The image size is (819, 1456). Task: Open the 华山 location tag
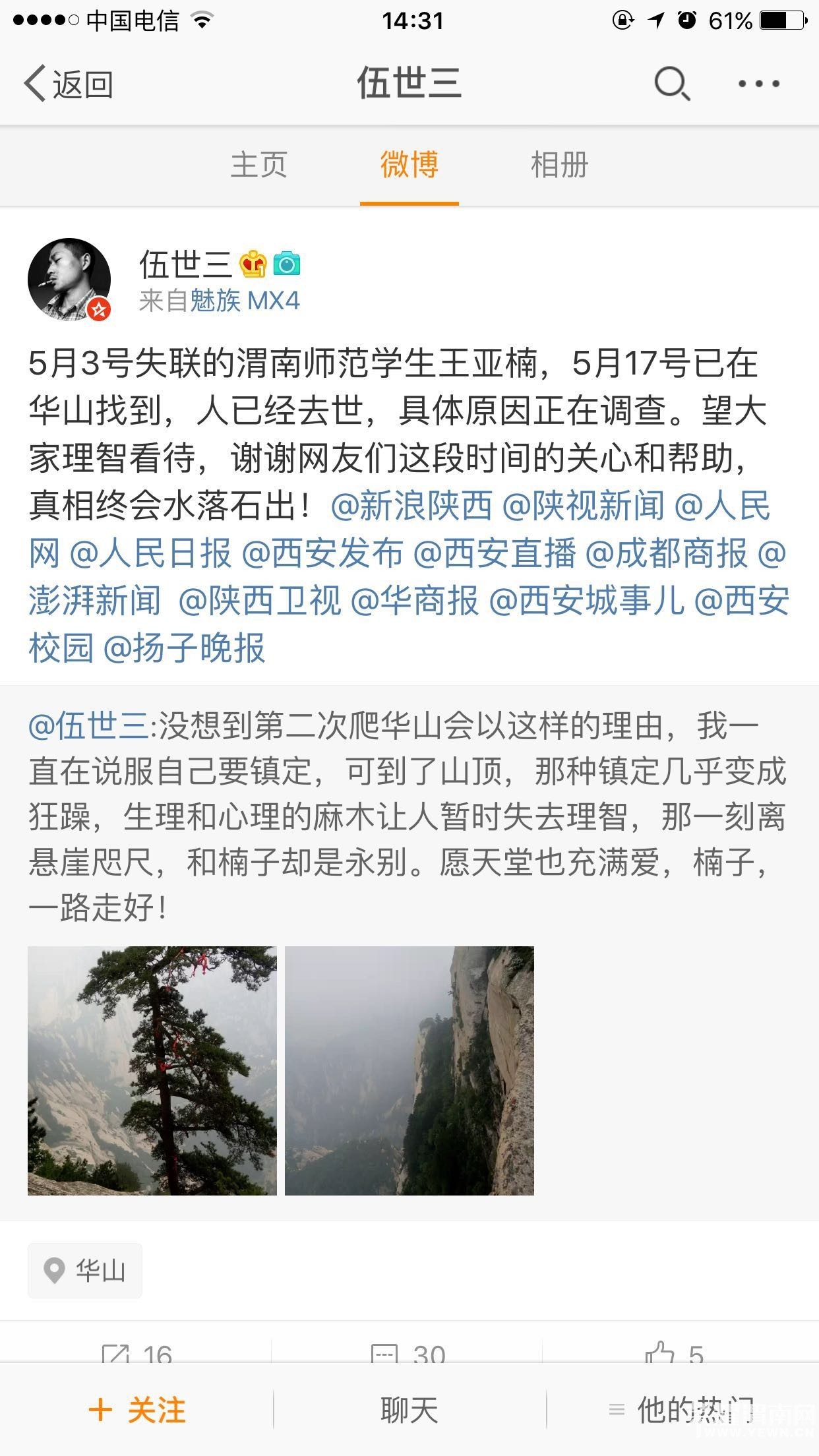click(x=85, y=1271)
